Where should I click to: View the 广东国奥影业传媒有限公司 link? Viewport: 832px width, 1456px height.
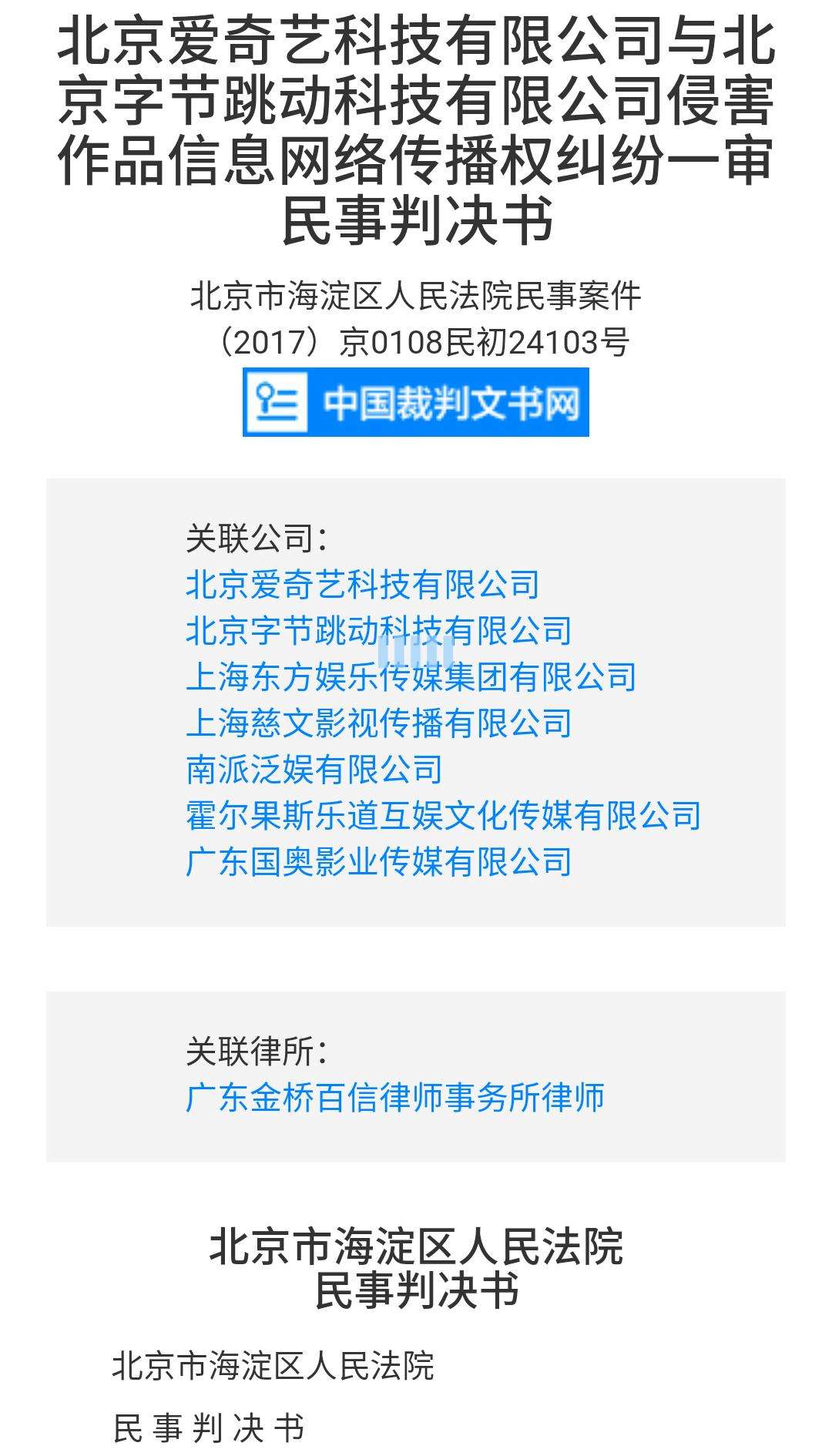378,862
